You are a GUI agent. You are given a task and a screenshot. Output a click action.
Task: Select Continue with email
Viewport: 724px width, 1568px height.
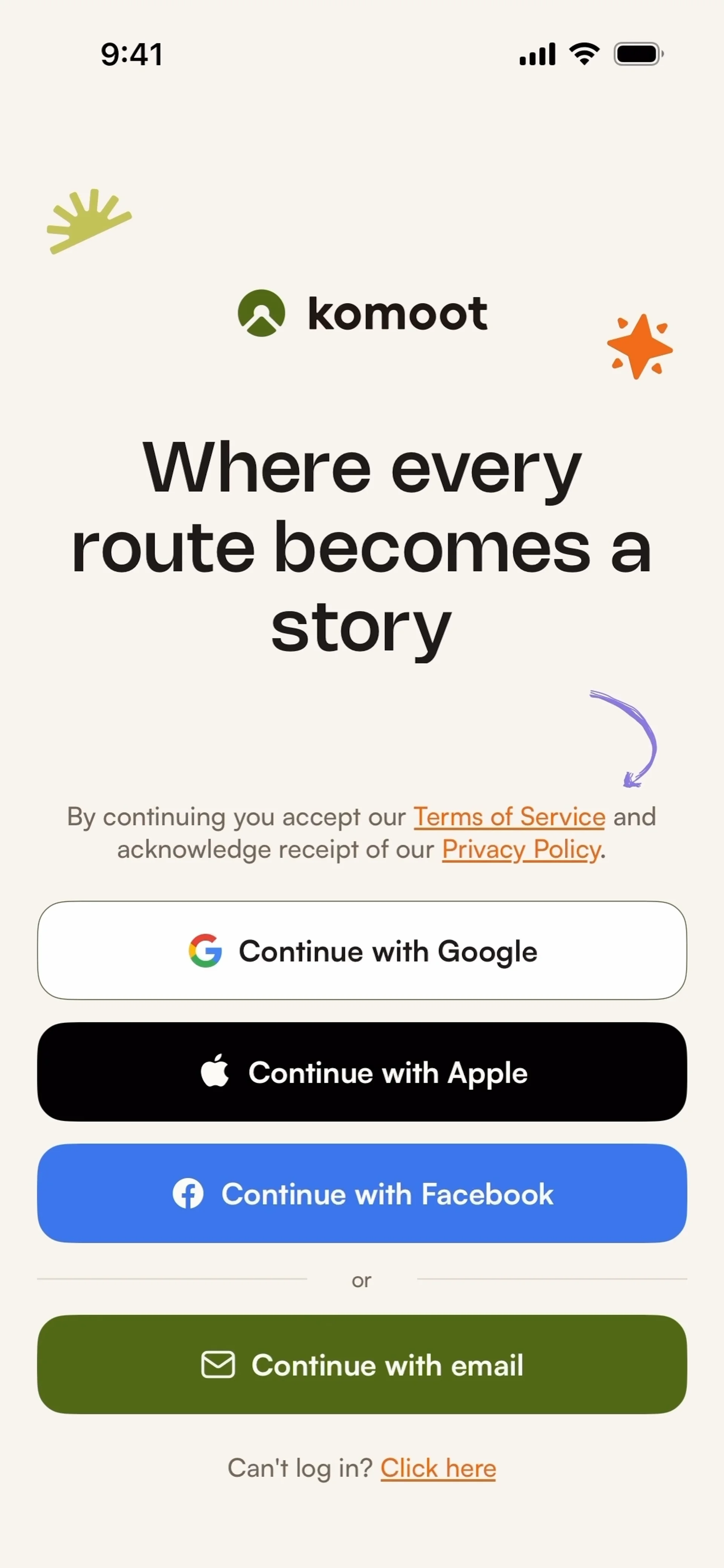click(362, 1364)
